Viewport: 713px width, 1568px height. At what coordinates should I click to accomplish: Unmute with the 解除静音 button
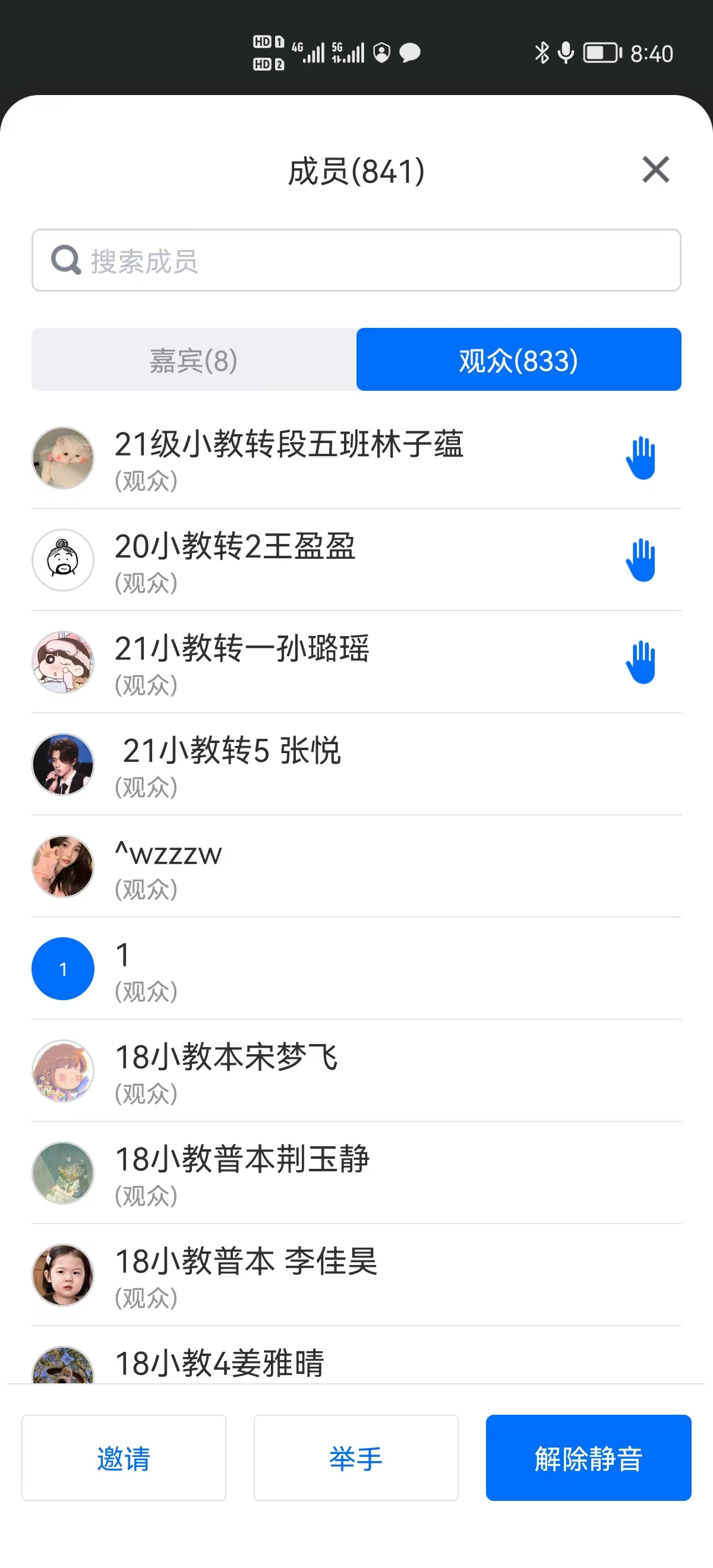pyautogui.click(x=588, y=1459)
